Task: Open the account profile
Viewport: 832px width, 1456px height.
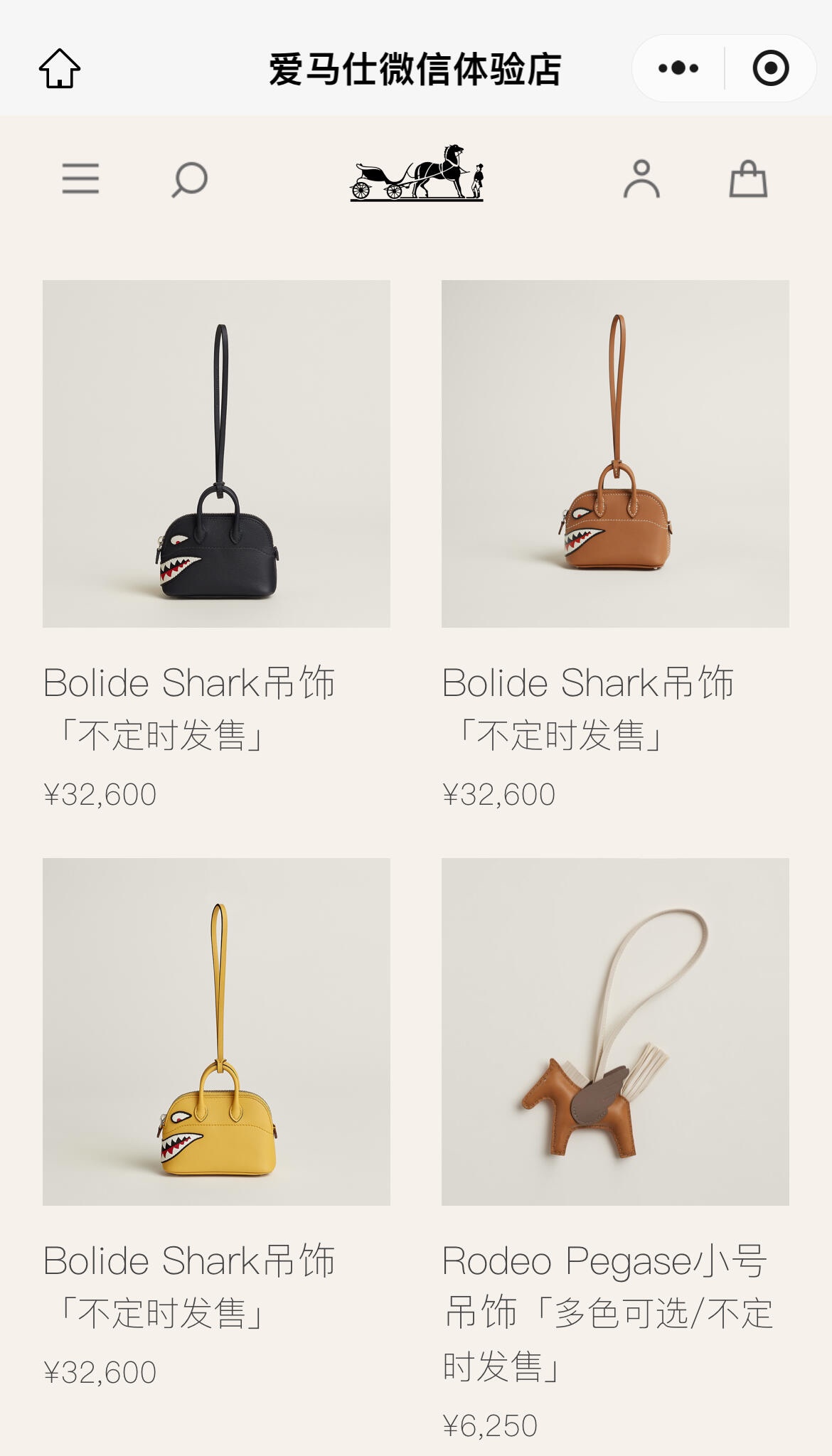Action: pyautogui.click(x=641, y=178)
